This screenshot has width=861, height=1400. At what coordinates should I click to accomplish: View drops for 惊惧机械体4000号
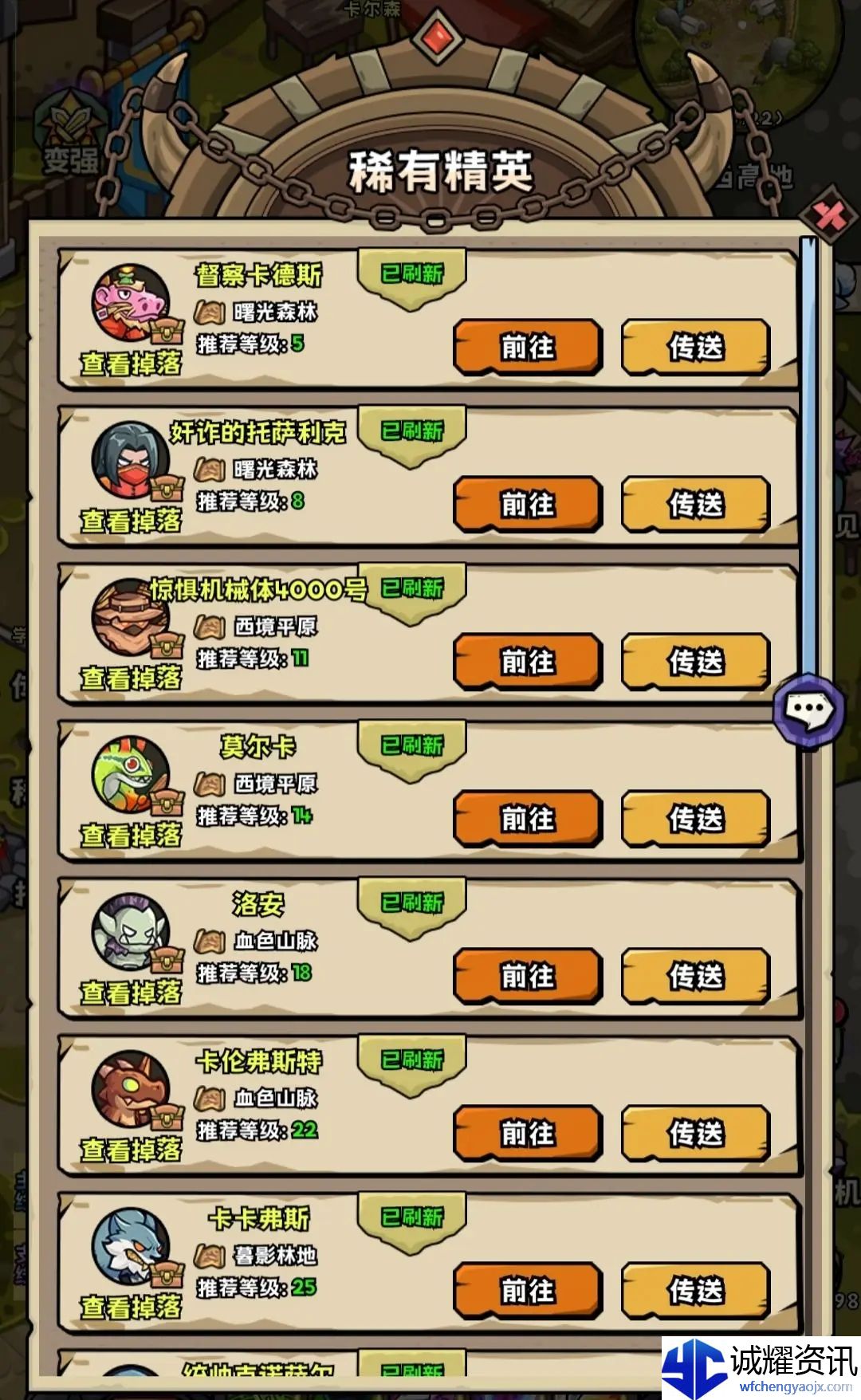pos(132,678)
